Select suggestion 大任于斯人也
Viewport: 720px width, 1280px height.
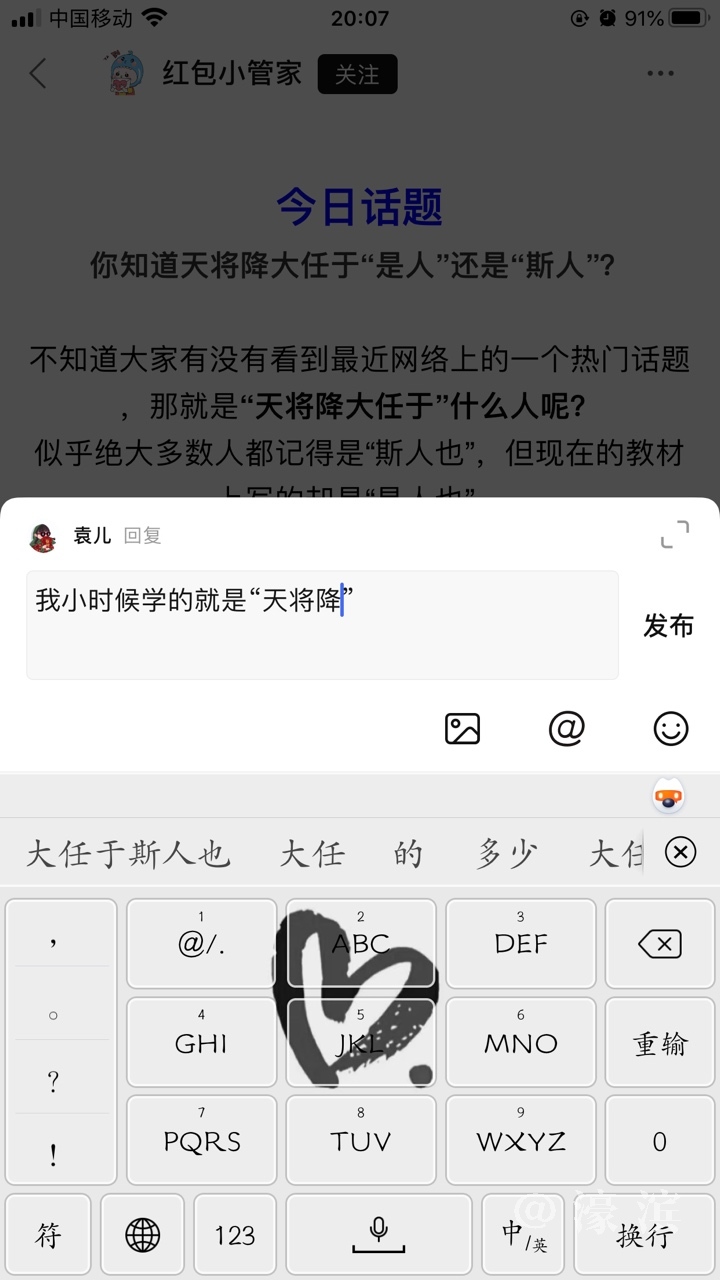128,854
